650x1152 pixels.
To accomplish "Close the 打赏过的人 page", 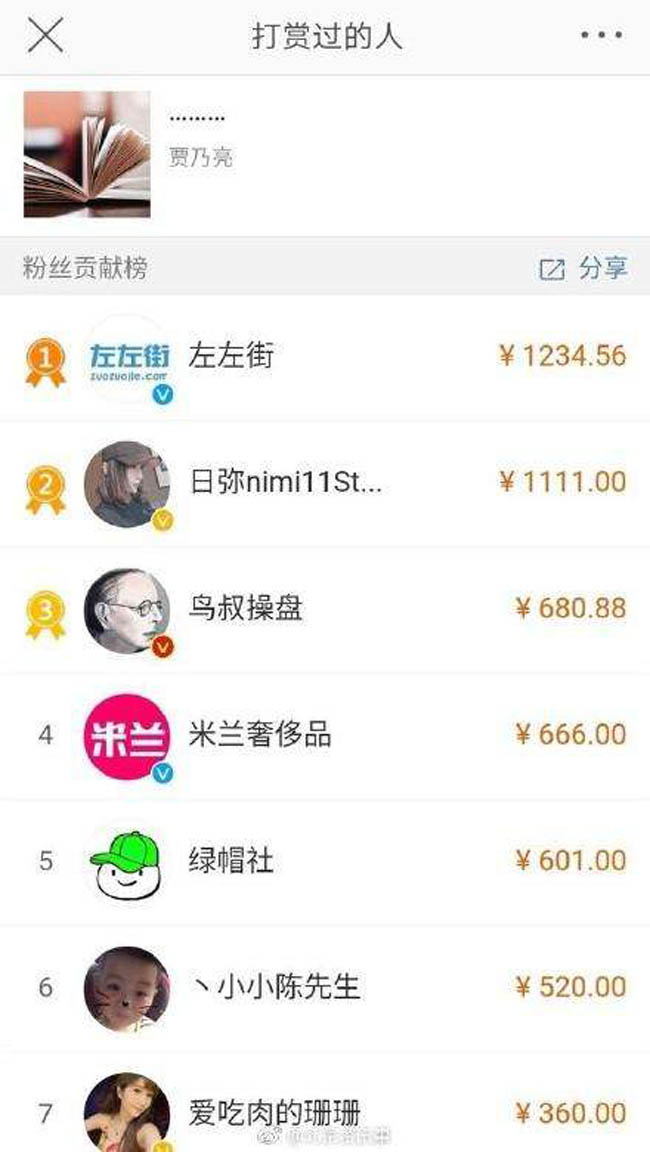I will (x=46, y=36).
